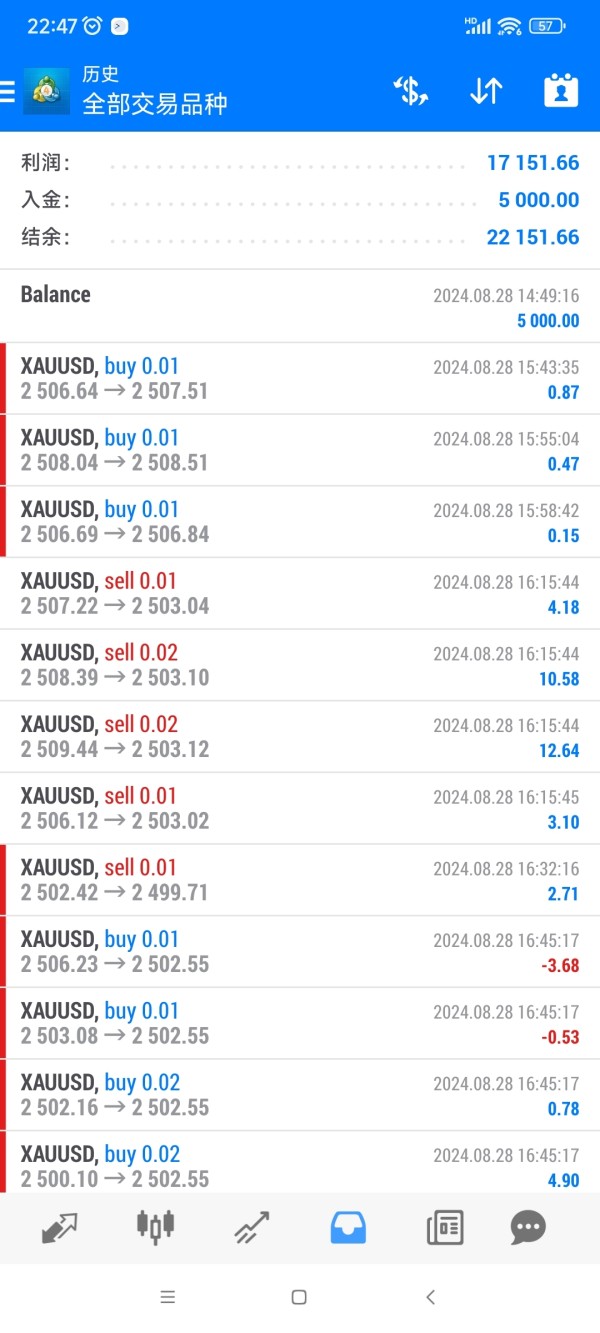Expand the sell 0.02 trade with profit 12.64
The width and height of the screenshot is (600, 1333).
300,736
